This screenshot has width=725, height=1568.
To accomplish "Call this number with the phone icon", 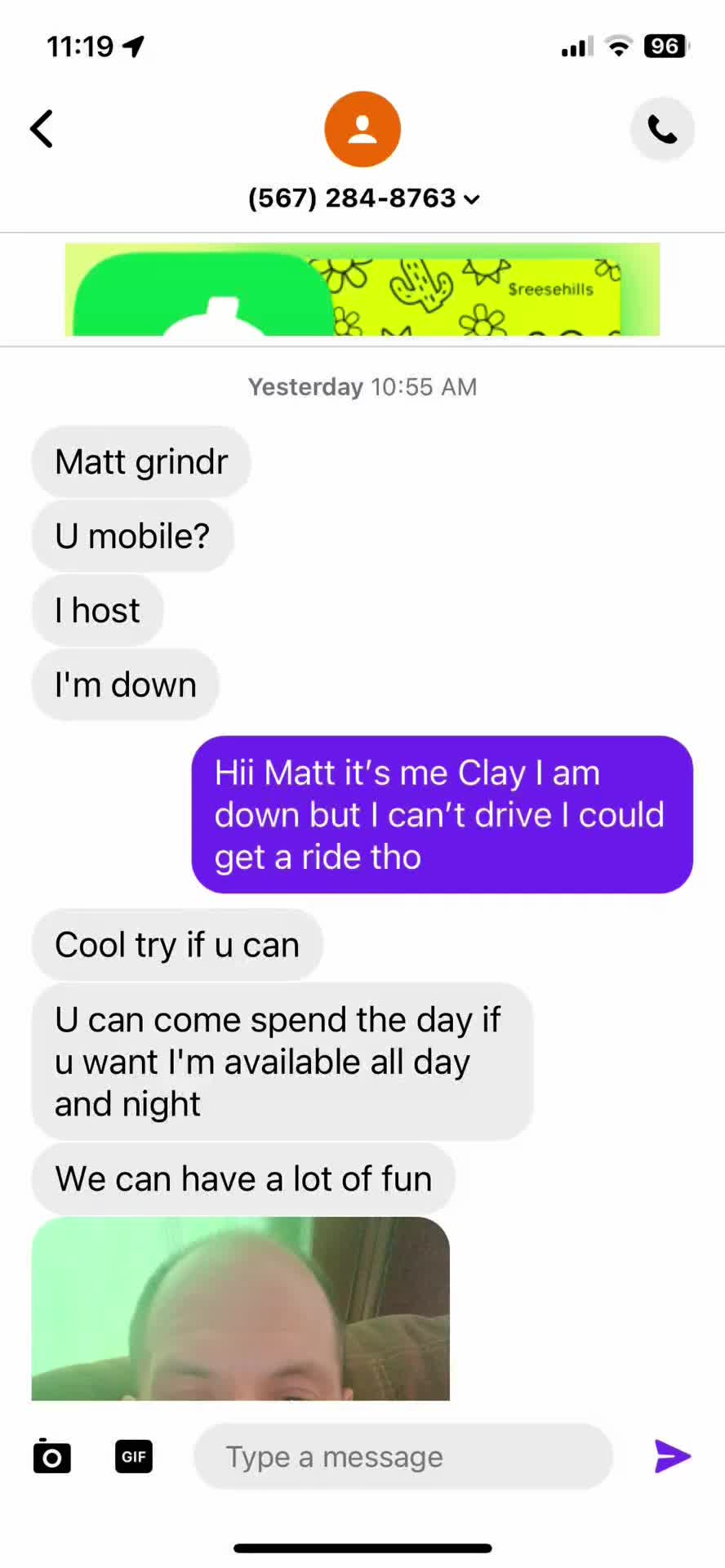I will click(662, 129).
